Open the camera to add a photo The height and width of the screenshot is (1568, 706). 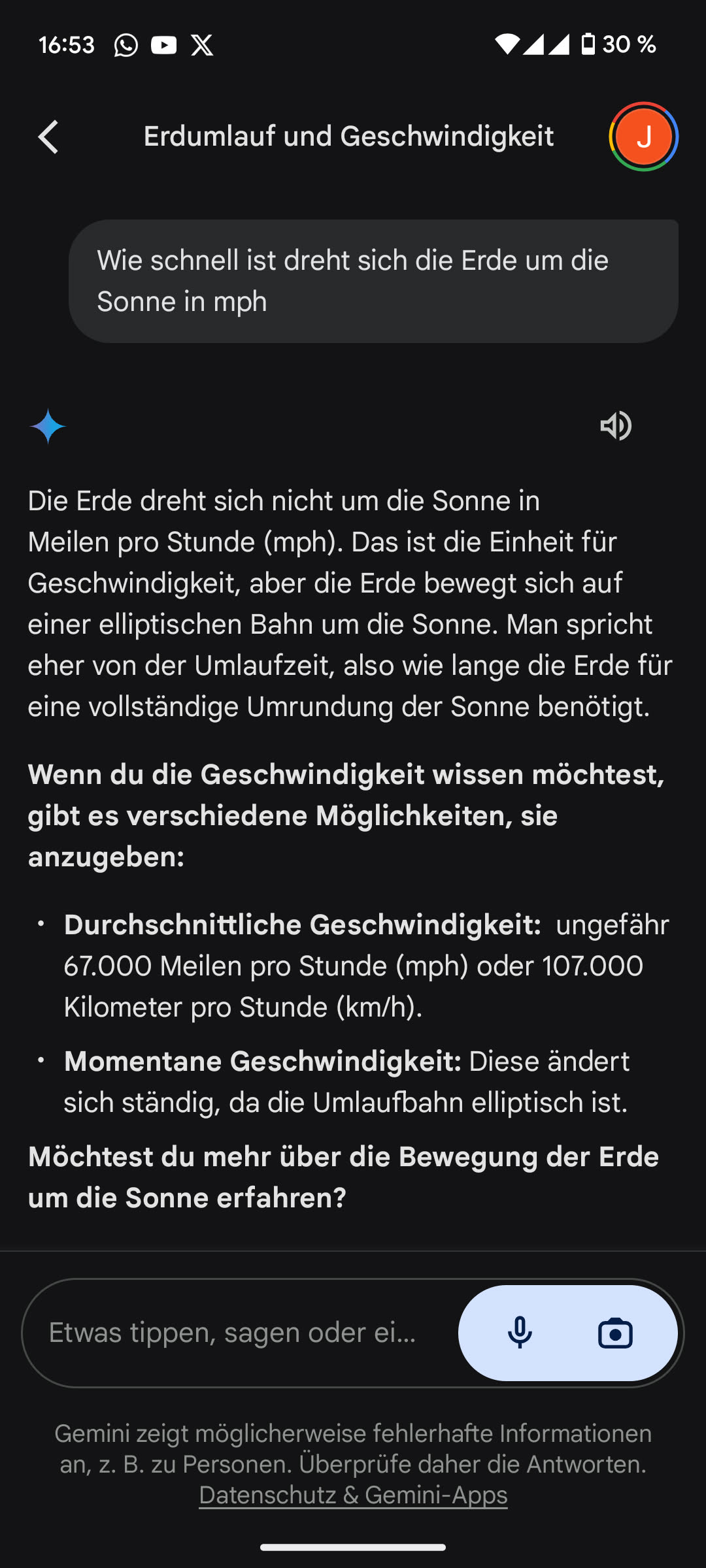pyautogui.click(x=615, y=1333)
